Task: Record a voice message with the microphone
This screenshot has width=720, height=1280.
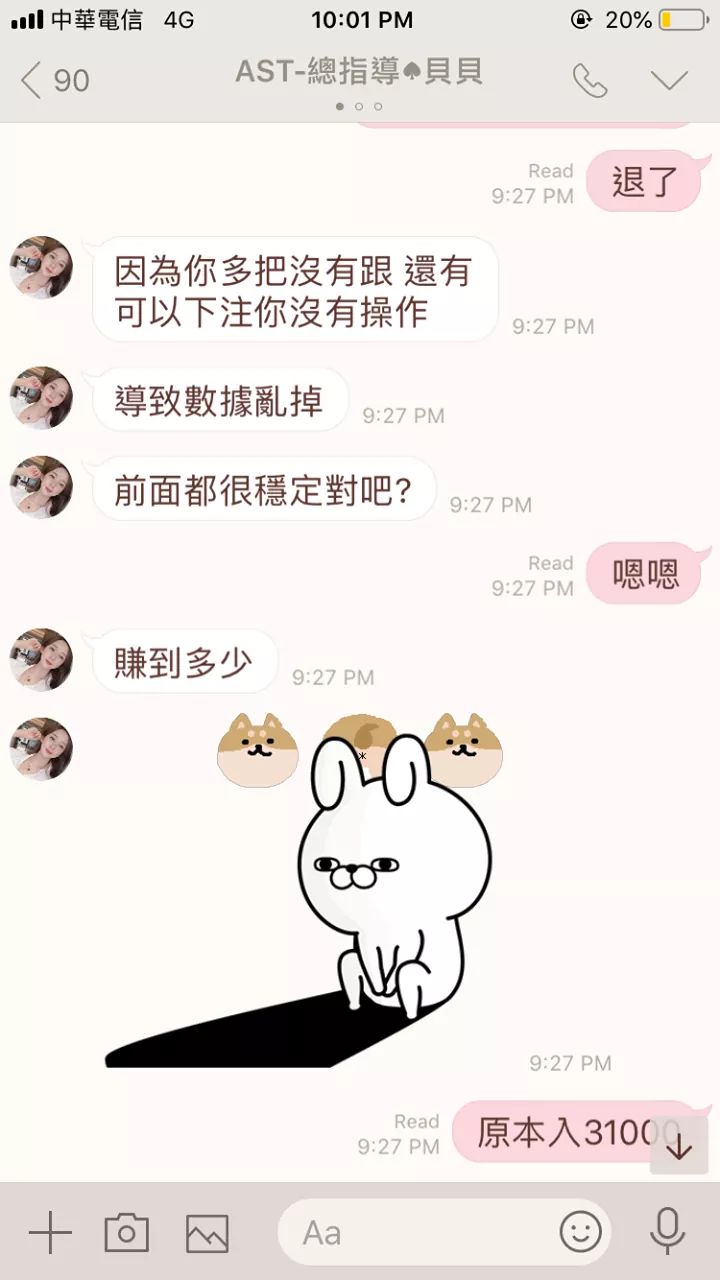Action: click(667, 1232)
